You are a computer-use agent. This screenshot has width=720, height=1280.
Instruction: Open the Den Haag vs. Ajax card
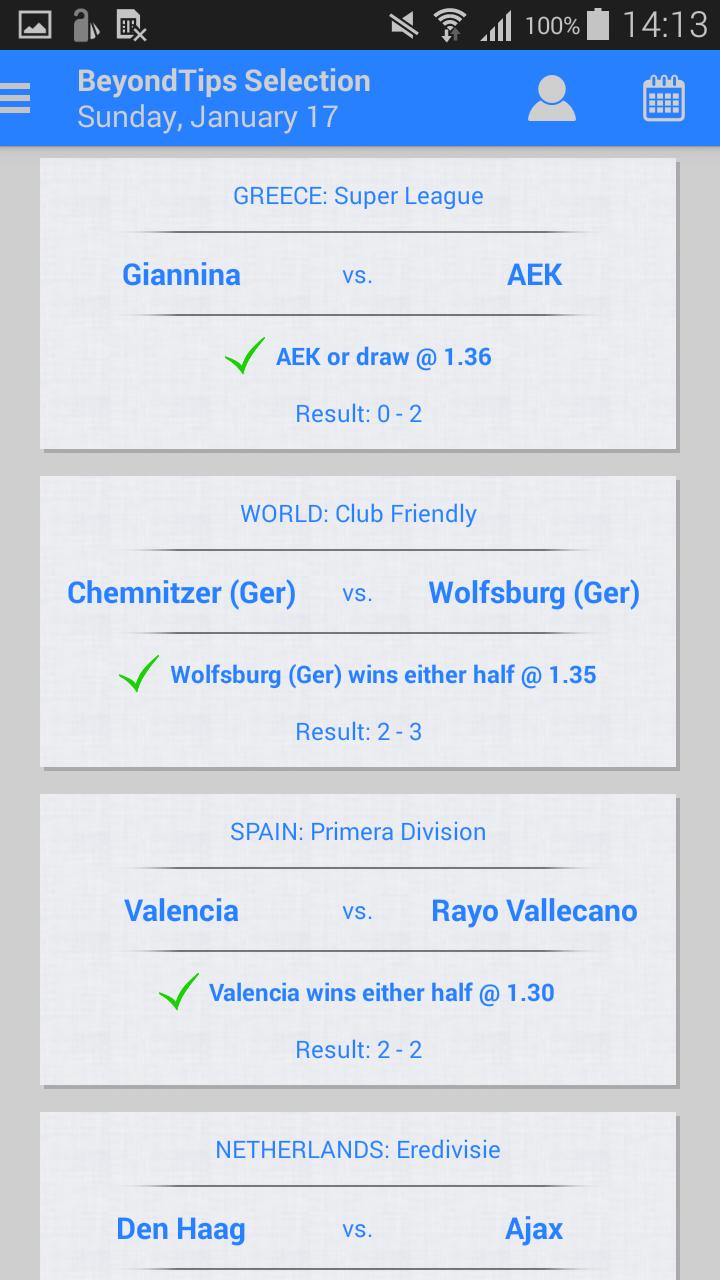pos(358,1200)
